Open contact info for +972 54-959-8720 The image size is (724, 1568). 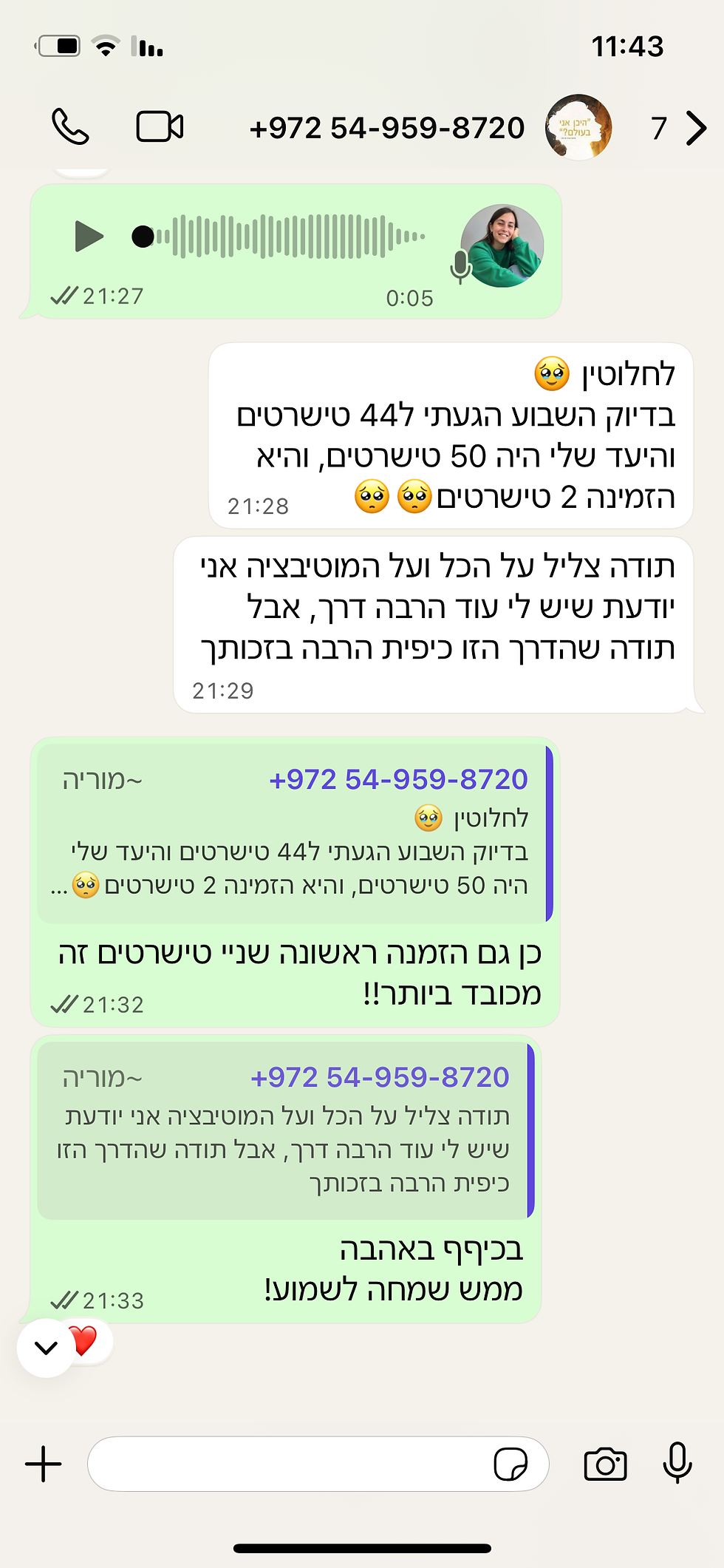click(x=387, y=128)
